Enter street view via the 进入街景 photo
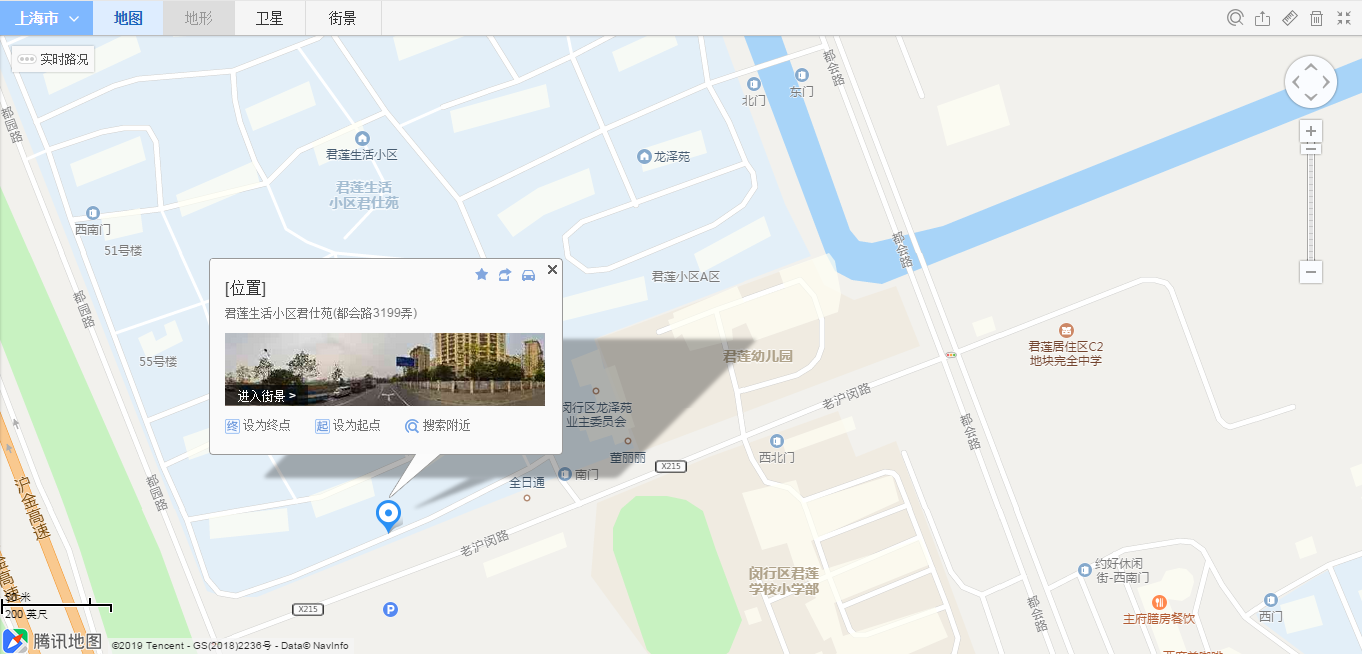This screenshot has height=654, width=1362. (385, 369)
